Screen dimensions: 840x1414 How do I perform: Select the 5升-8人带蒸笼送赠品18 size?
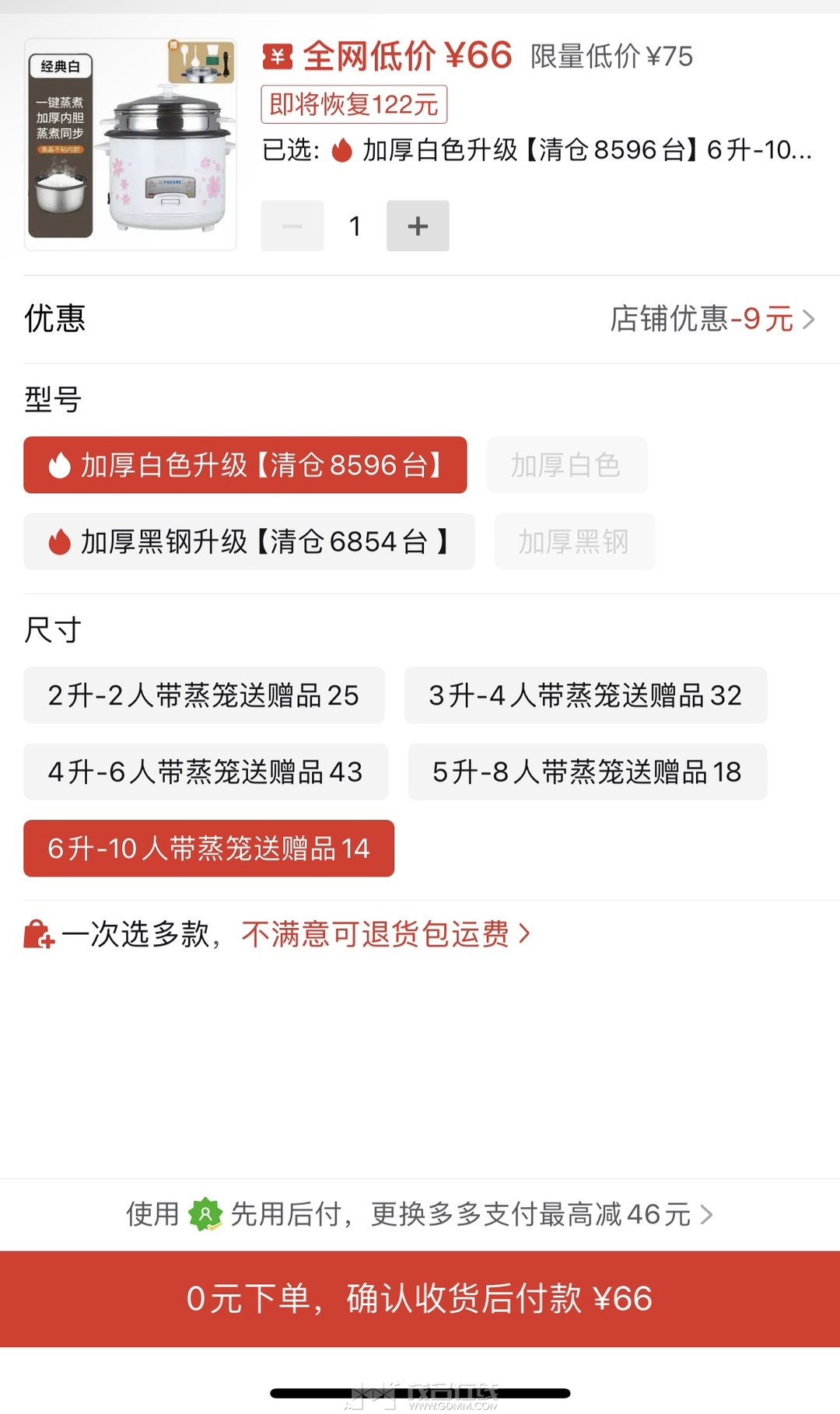coord(587,772)
